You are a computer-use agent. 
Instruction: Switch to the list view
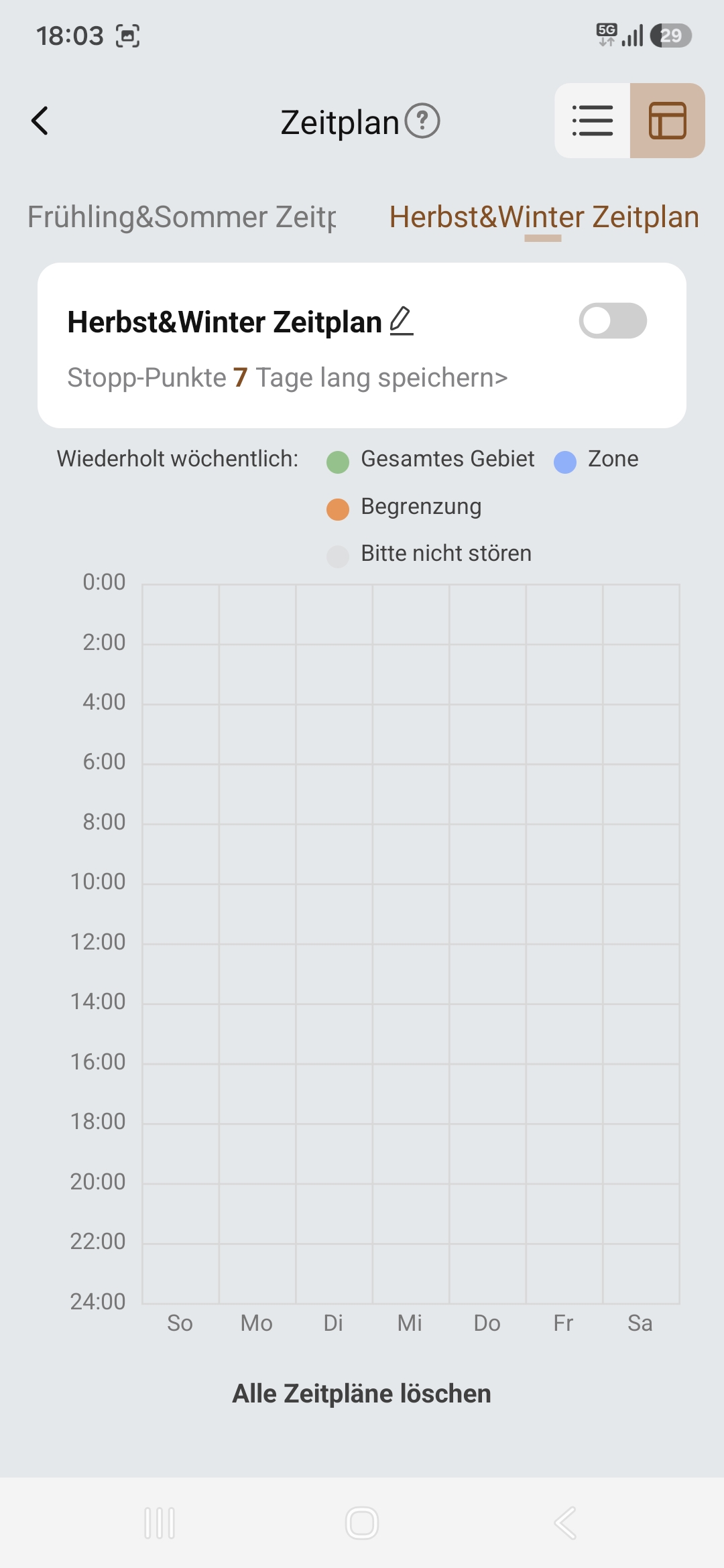[593, 121]
